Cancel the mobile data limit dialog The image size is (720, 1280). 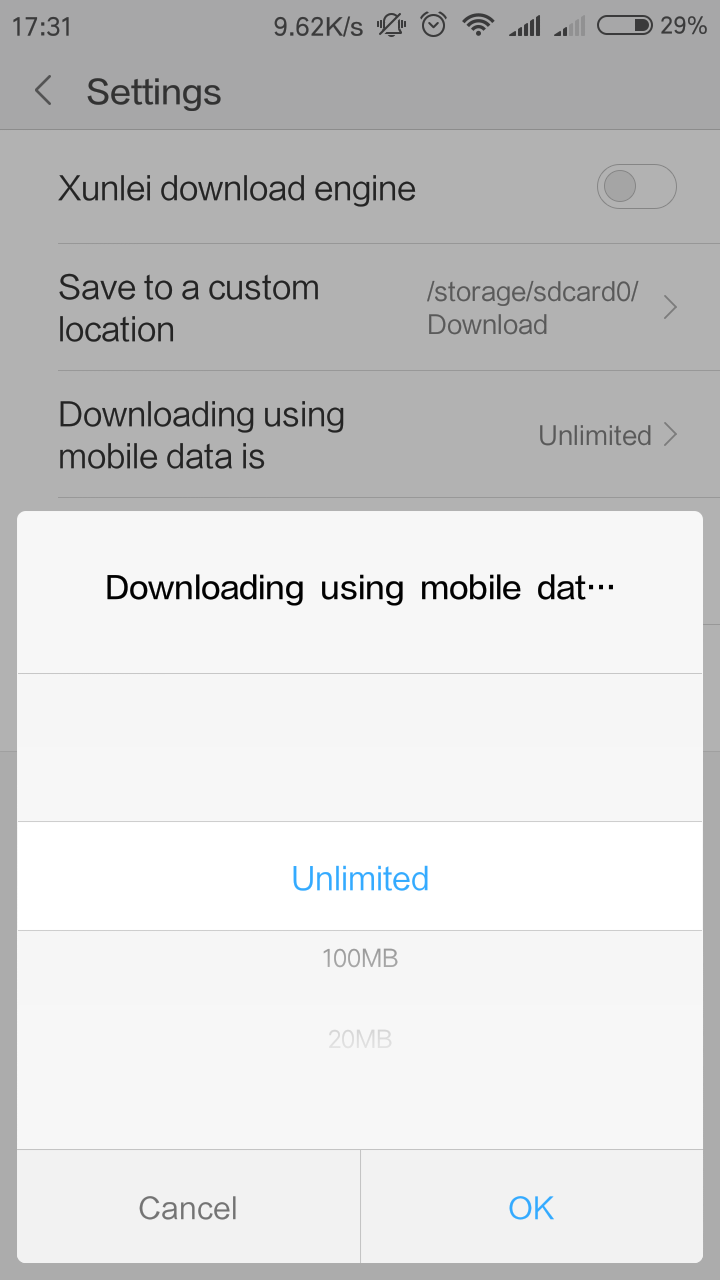(188, 1207)
